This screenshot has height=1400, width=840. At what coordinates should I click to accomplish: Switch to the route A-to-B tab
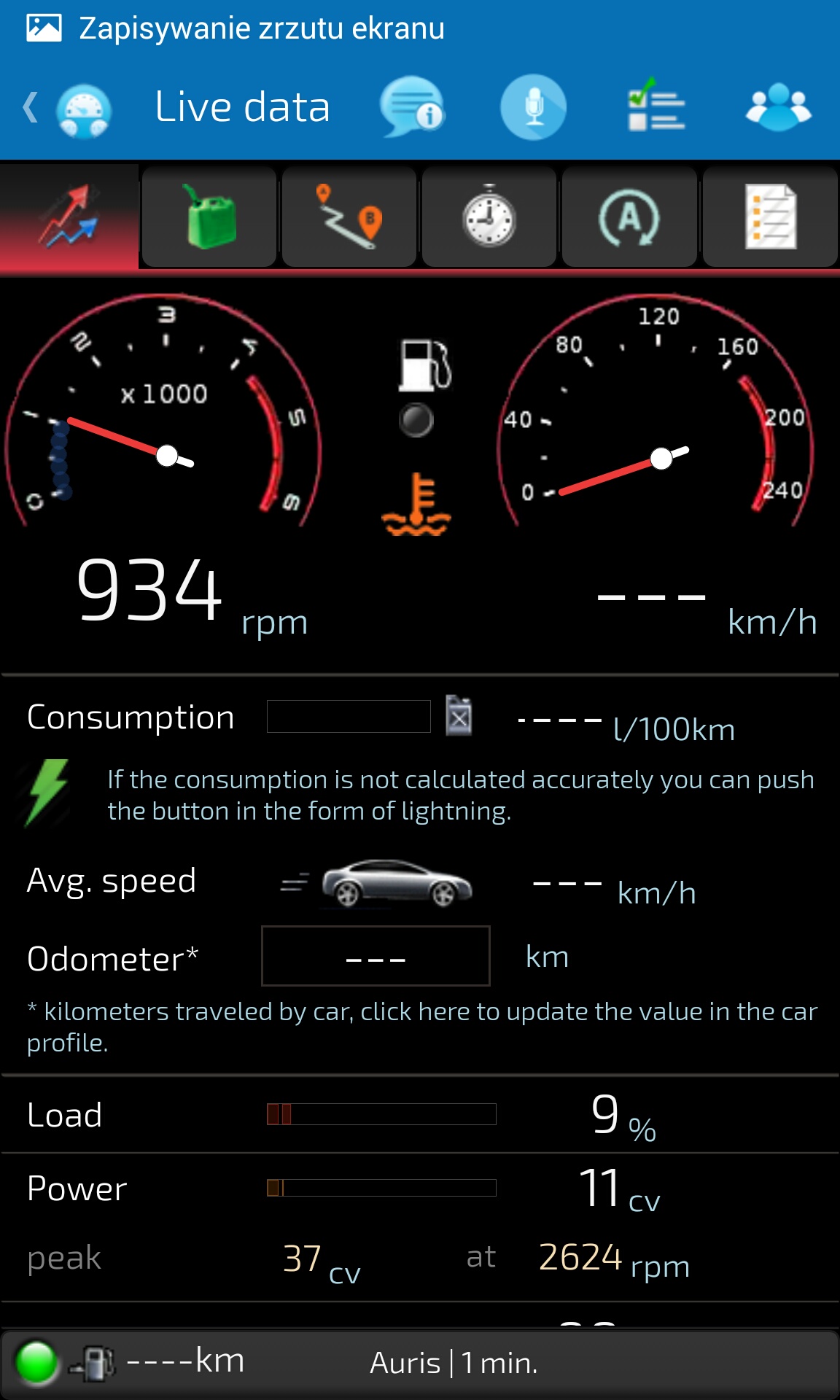[350, 217]
